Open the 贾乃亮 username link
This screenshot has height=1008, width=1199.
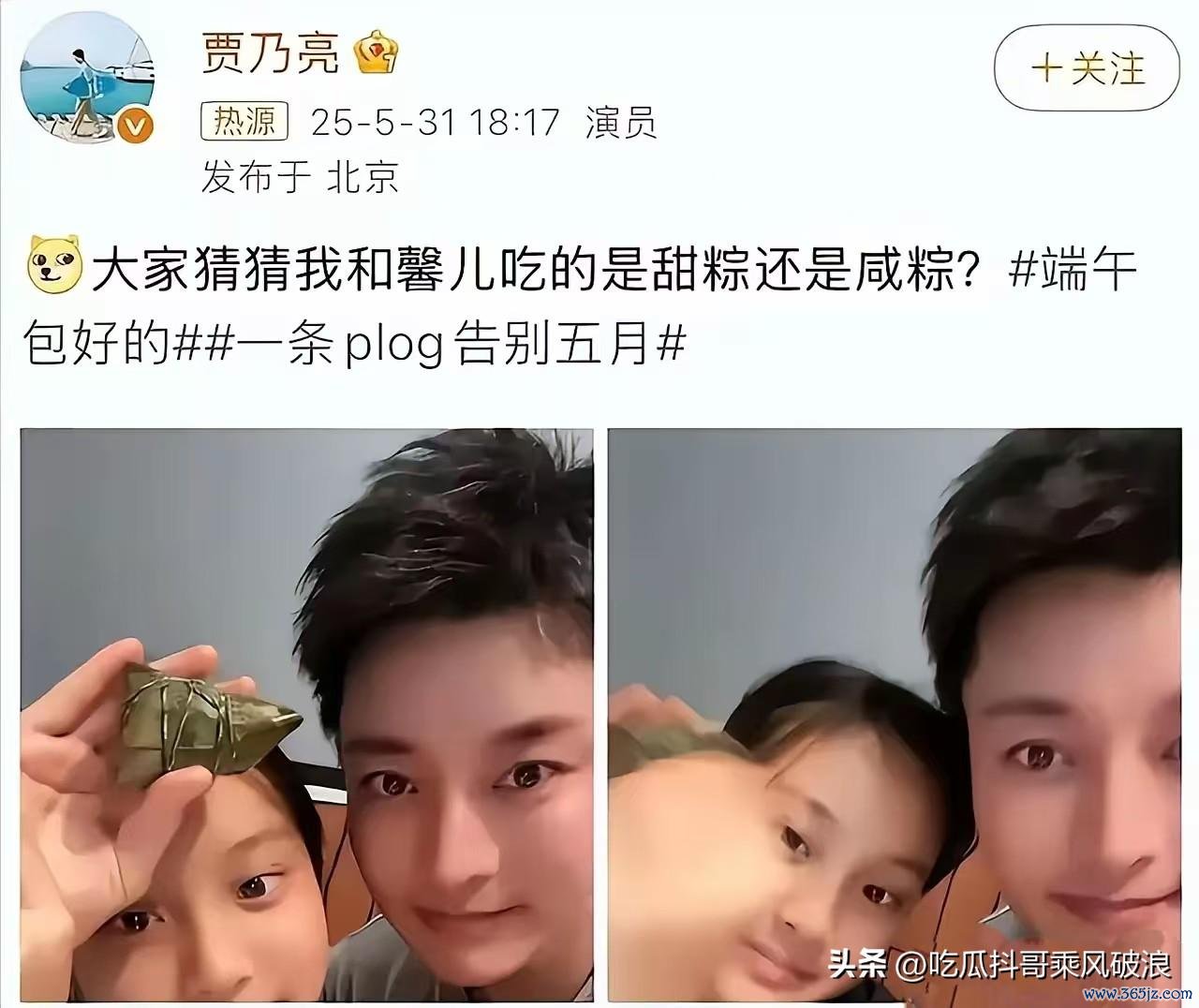click(x=270, y=52)
